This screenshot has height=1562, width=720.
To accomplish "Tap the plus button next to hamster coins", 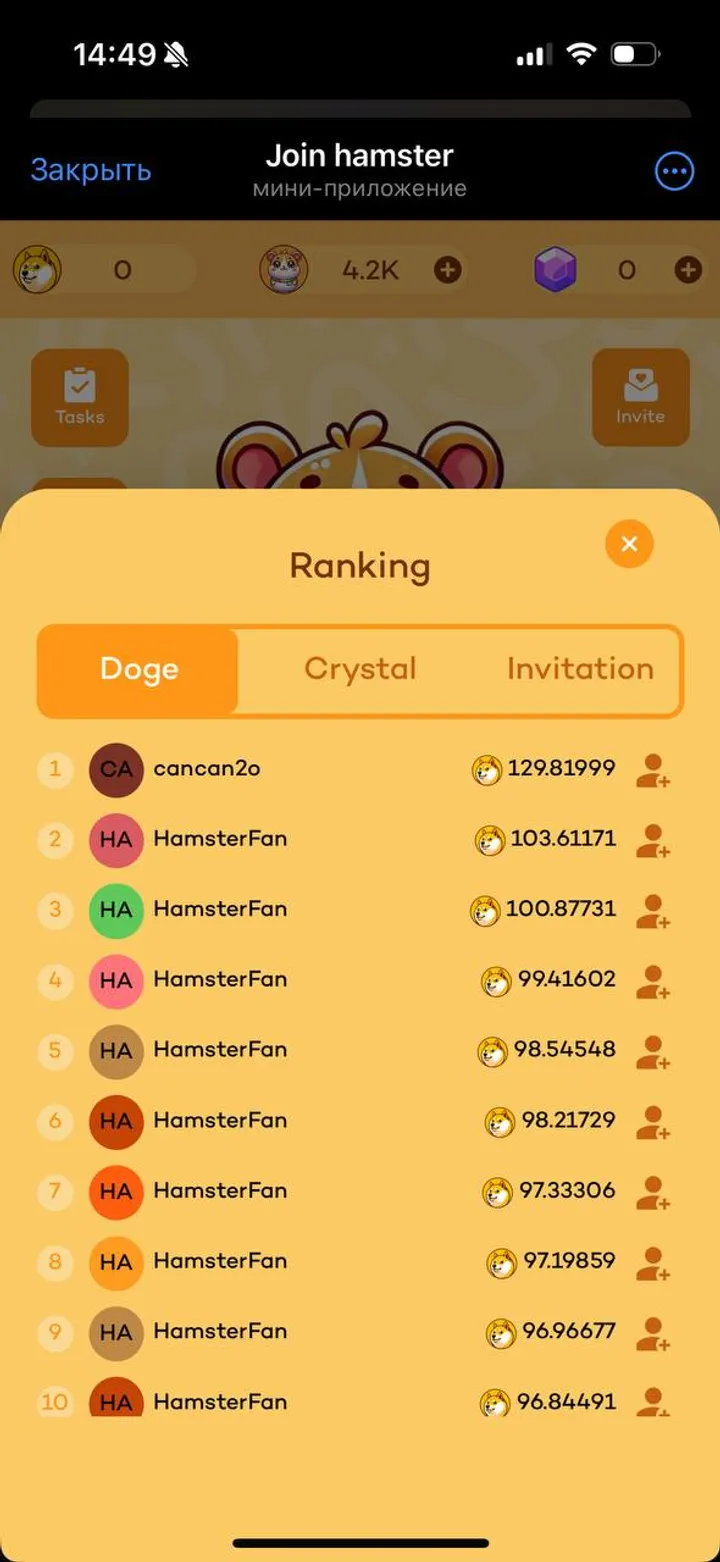I will pyautogui.click(x=447, y=270).
